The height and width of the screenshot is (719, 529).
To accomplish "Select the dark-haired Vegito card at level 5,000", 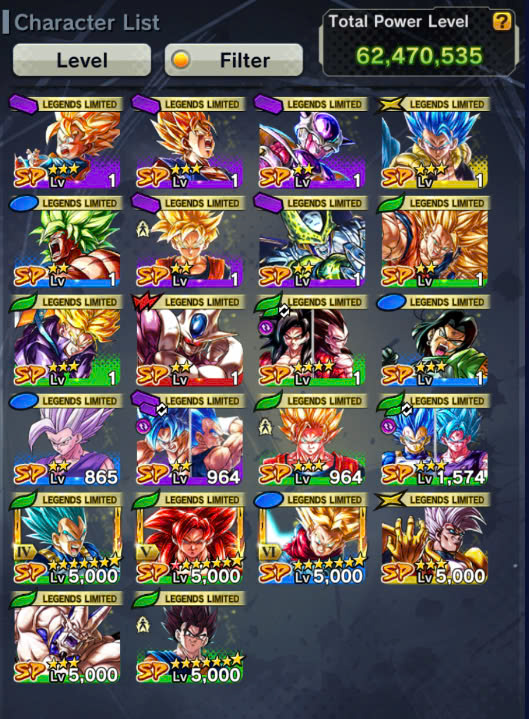I will [189, 637].
